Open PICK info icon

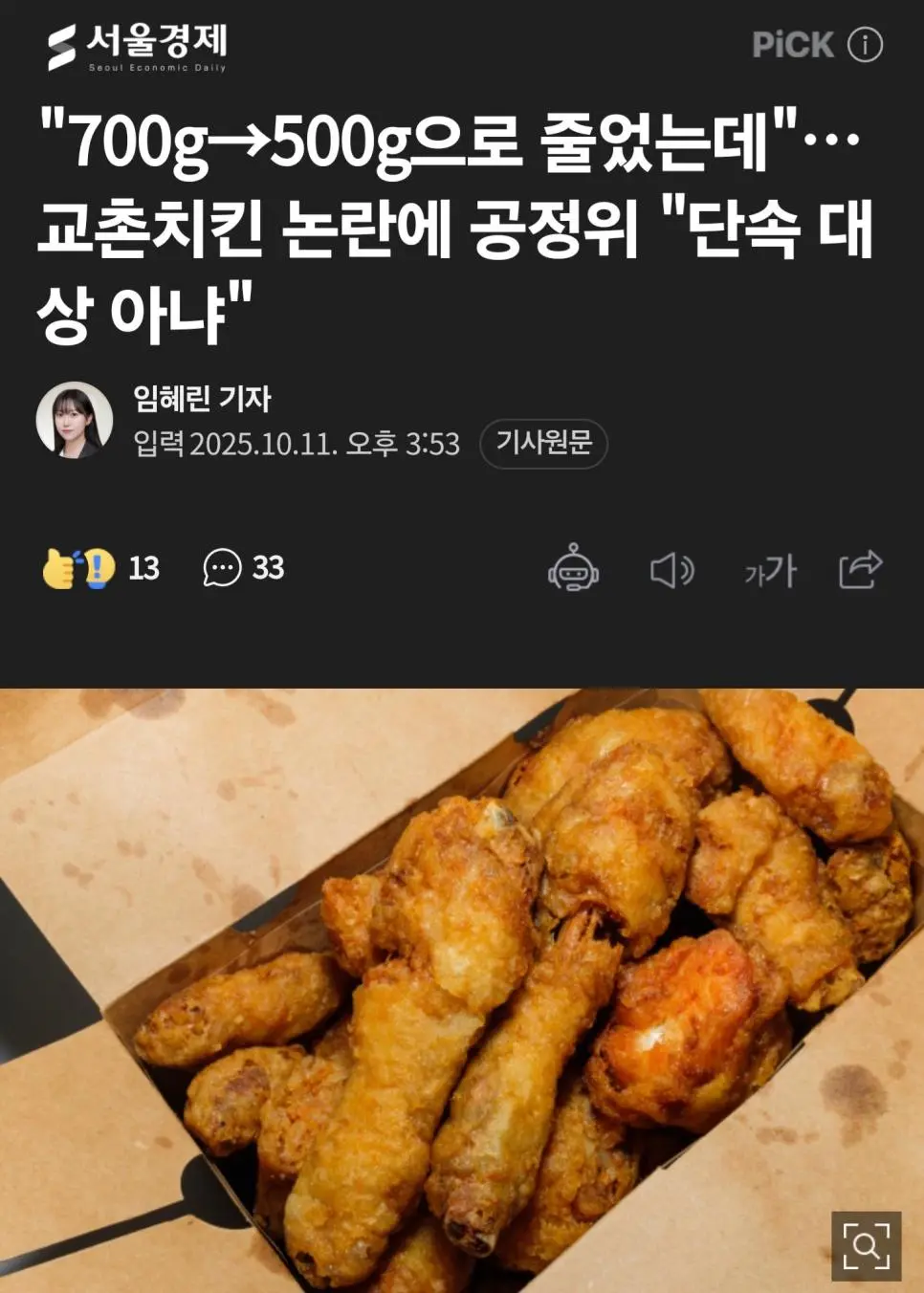click(x=866, y=45)
